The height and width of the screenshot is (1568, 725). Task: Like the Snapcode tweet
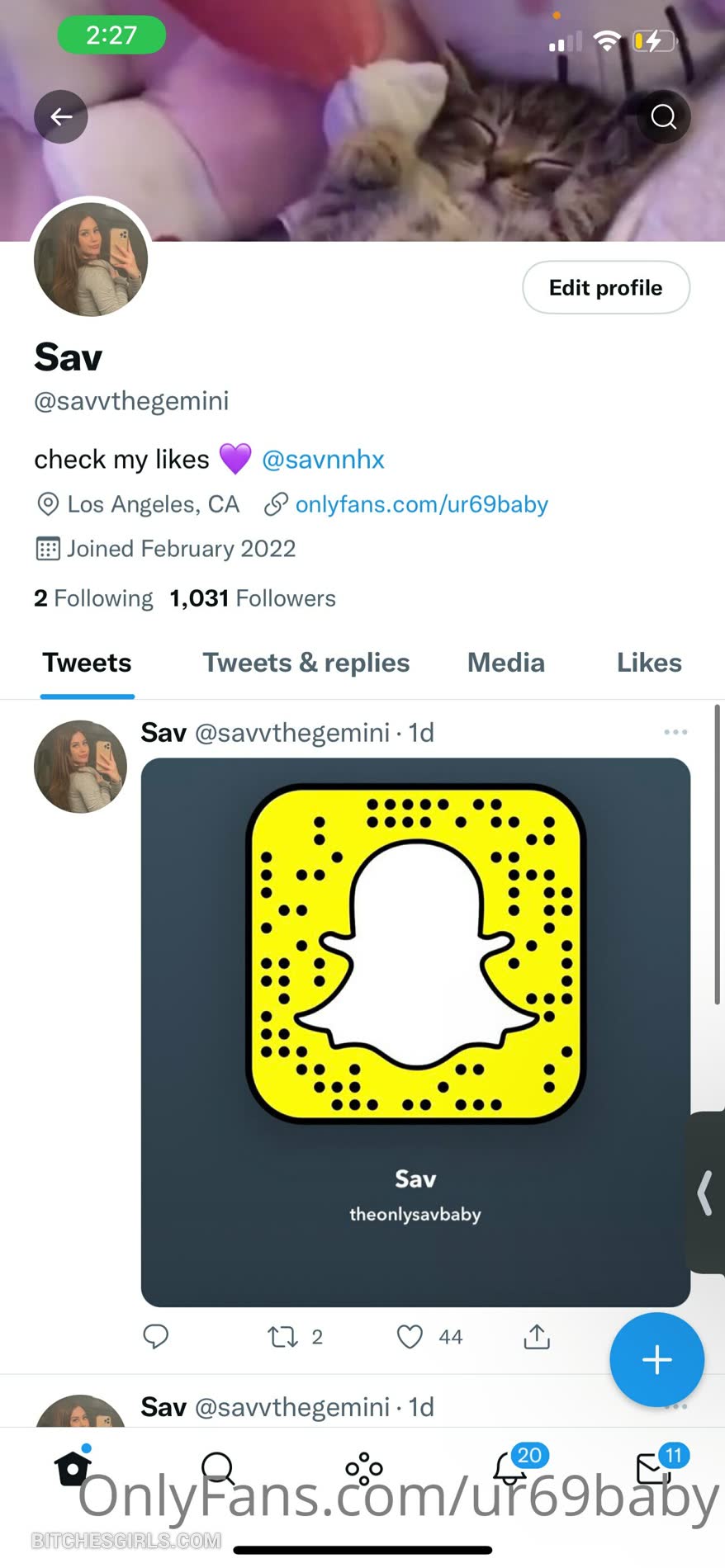410,1336
